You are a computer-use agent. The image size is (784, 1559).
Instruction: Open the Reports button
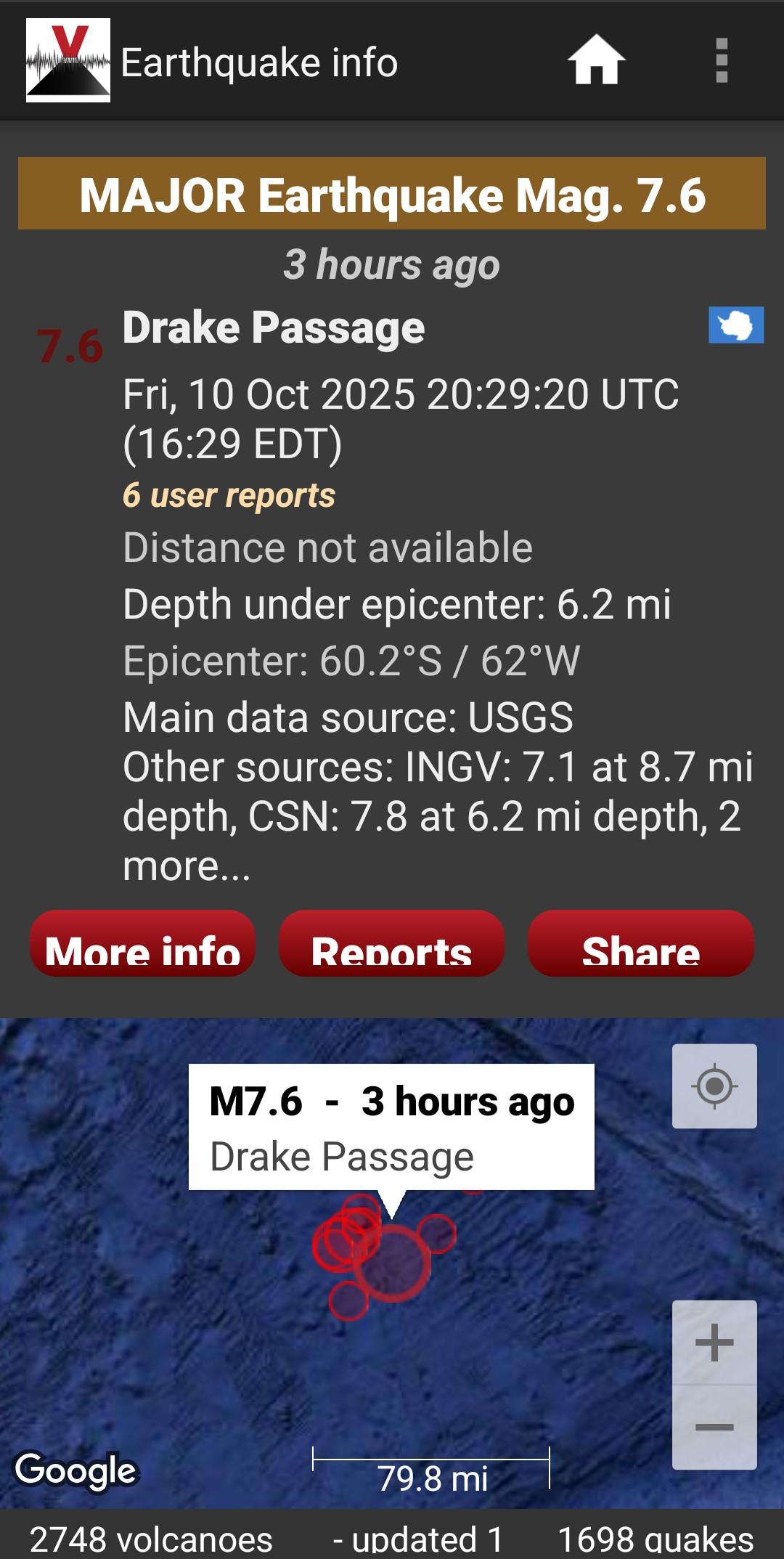pyautogui.click(x=391, y=944)
